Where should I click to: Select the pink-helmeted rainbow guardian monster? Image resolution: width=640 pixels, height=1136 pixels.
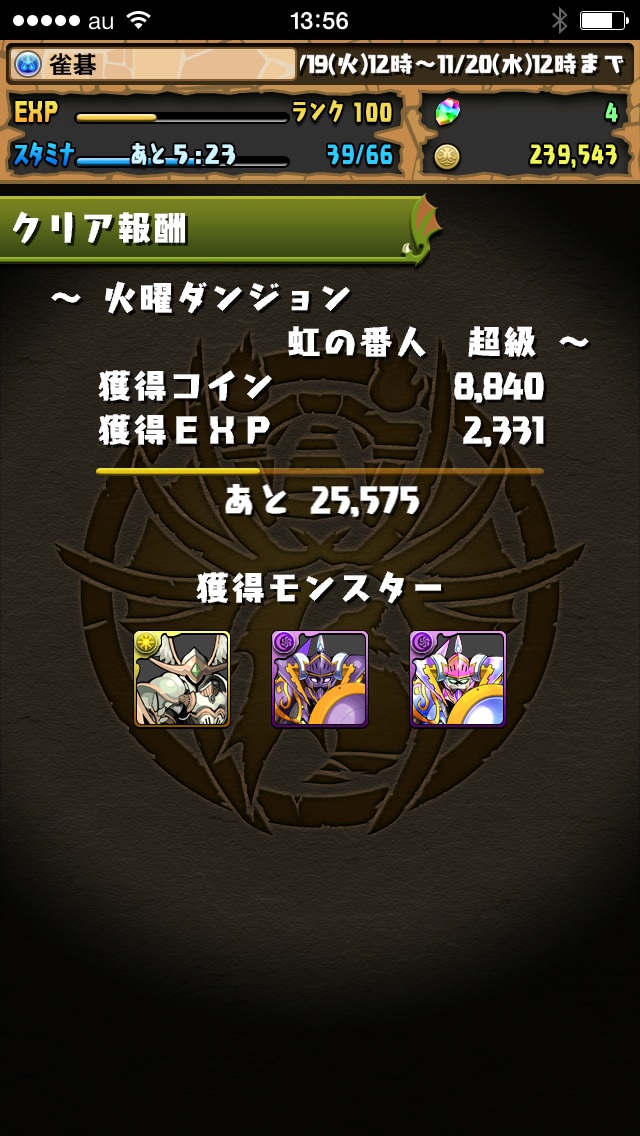(x=457, y=678)
